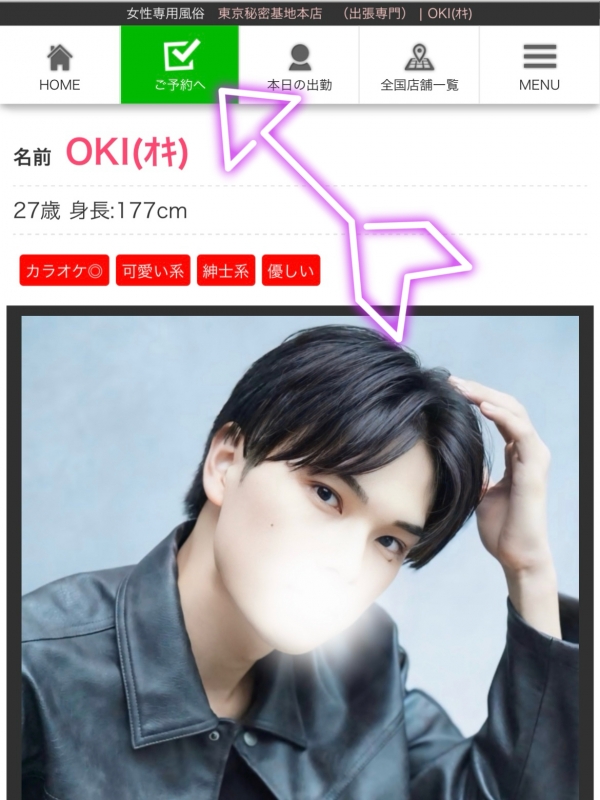View 本日の出勤 schedule
Image resolution: width=600 pixels, height=800 pixels.
(x=299, y=65)
